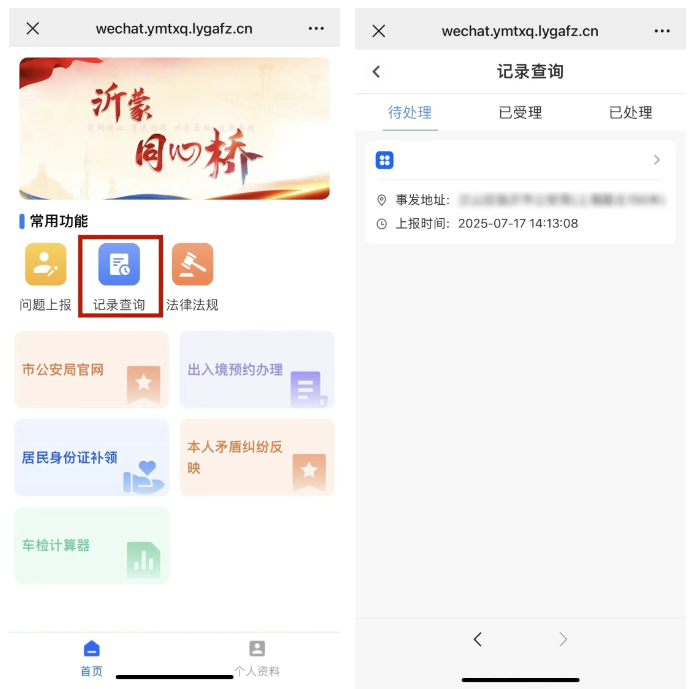Close the webview showing the 记录查询 page

[x=379, y=31]
